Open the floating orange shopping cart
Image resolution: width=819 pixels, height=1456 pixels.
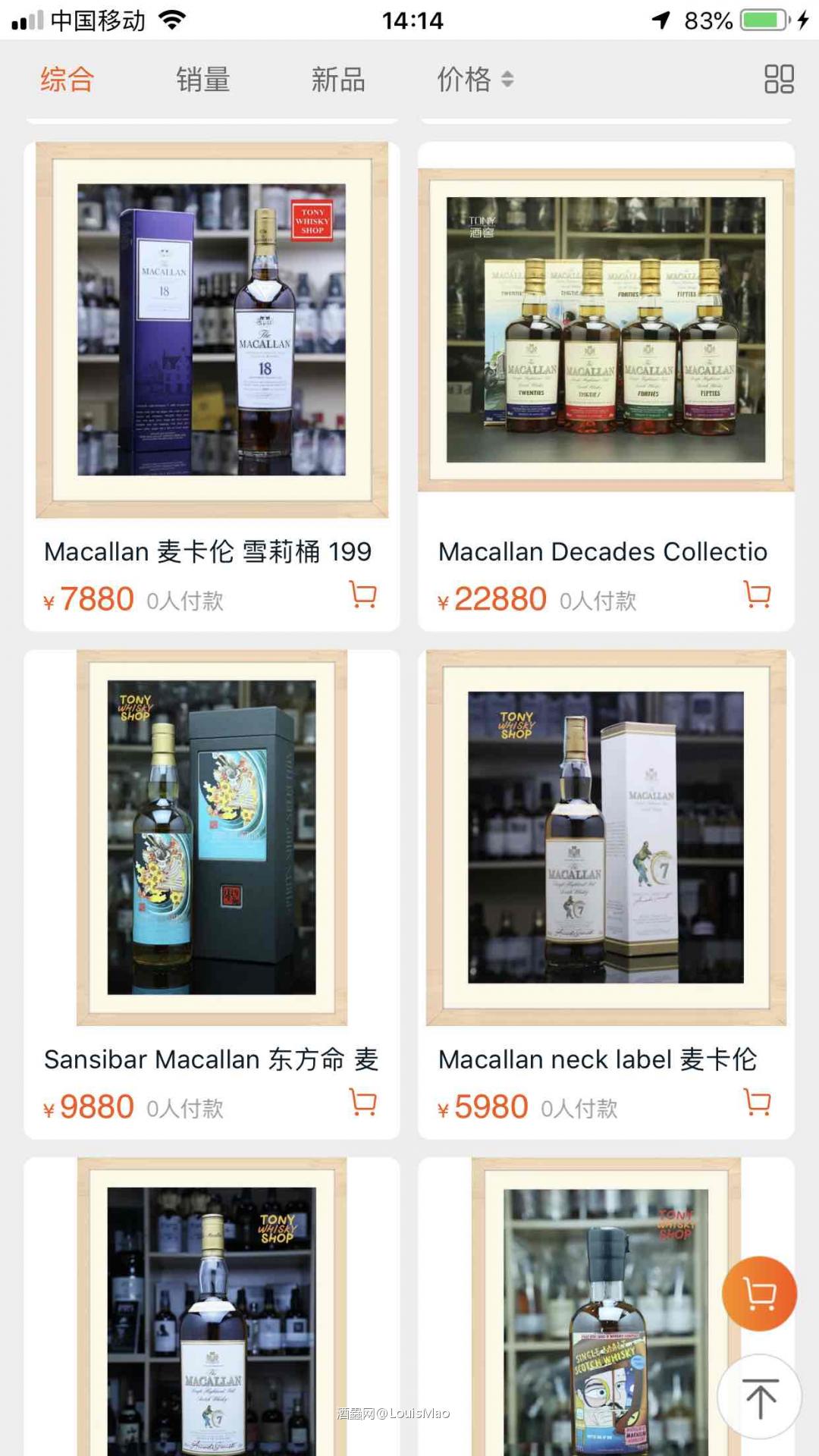point(758,1294)
